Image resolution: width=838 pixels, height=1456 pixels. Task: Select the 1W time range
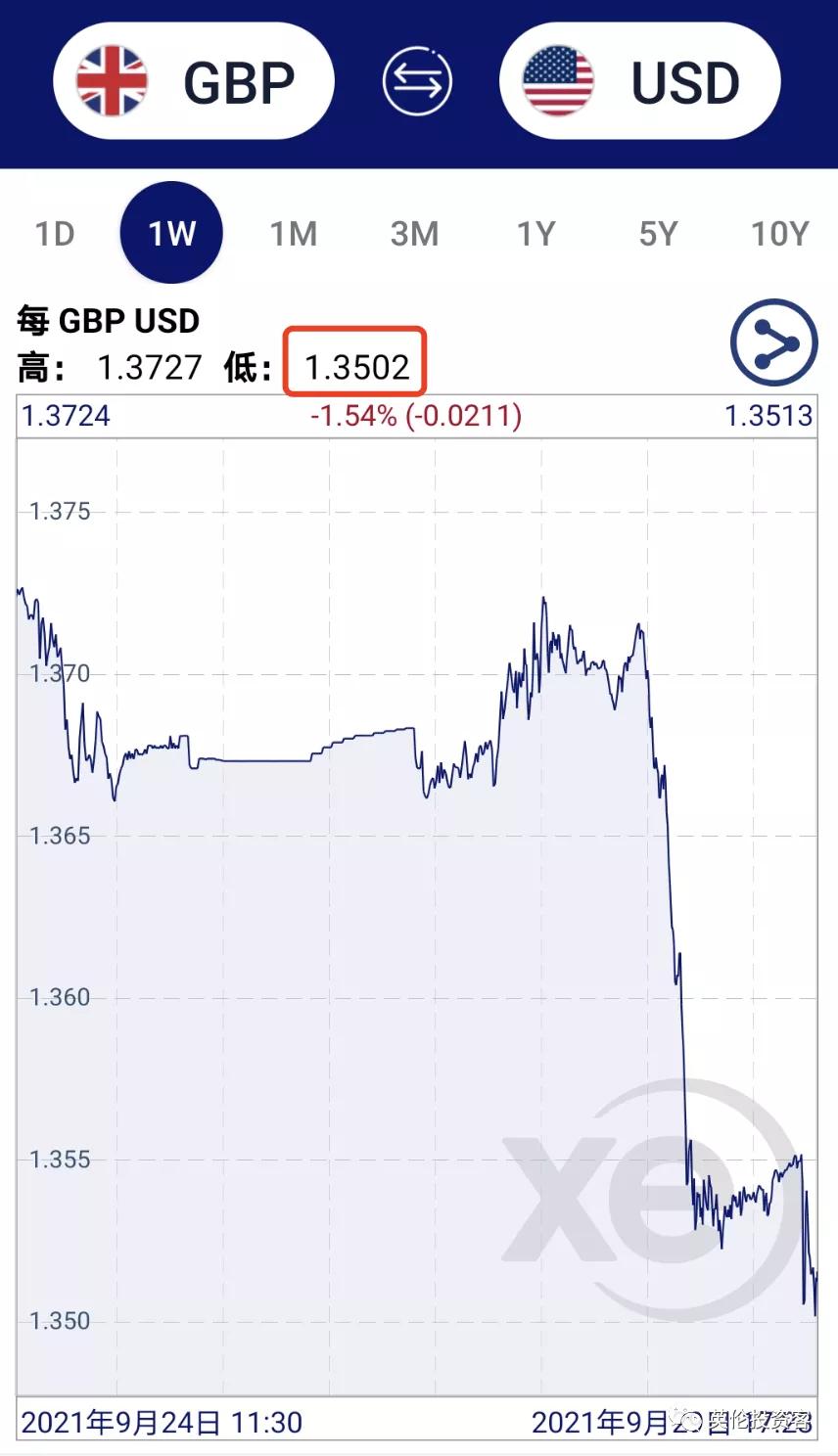click(x=171, y=234)
